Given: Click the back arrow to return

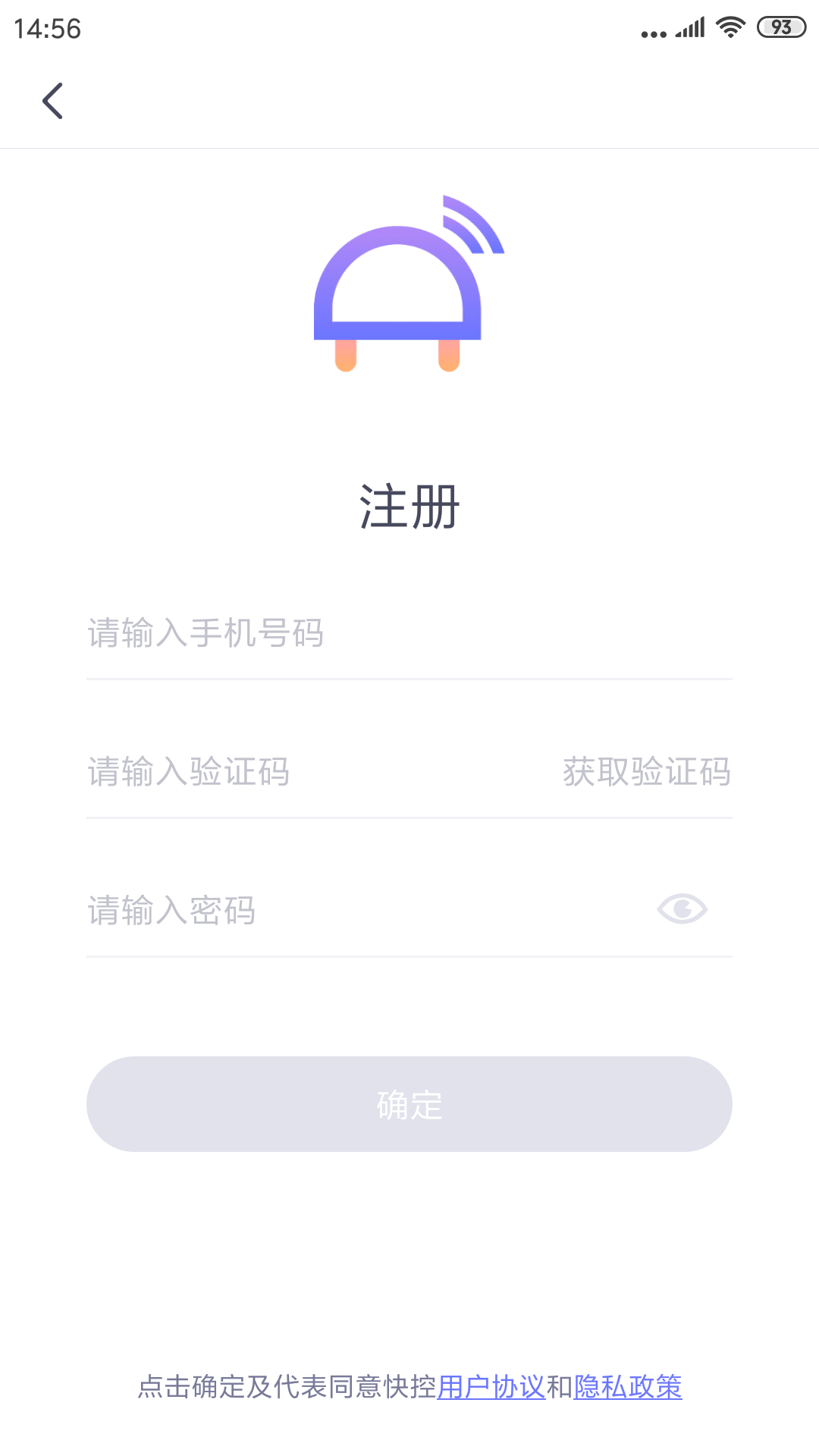Looking at the screenshot, I should pos(53,101).
